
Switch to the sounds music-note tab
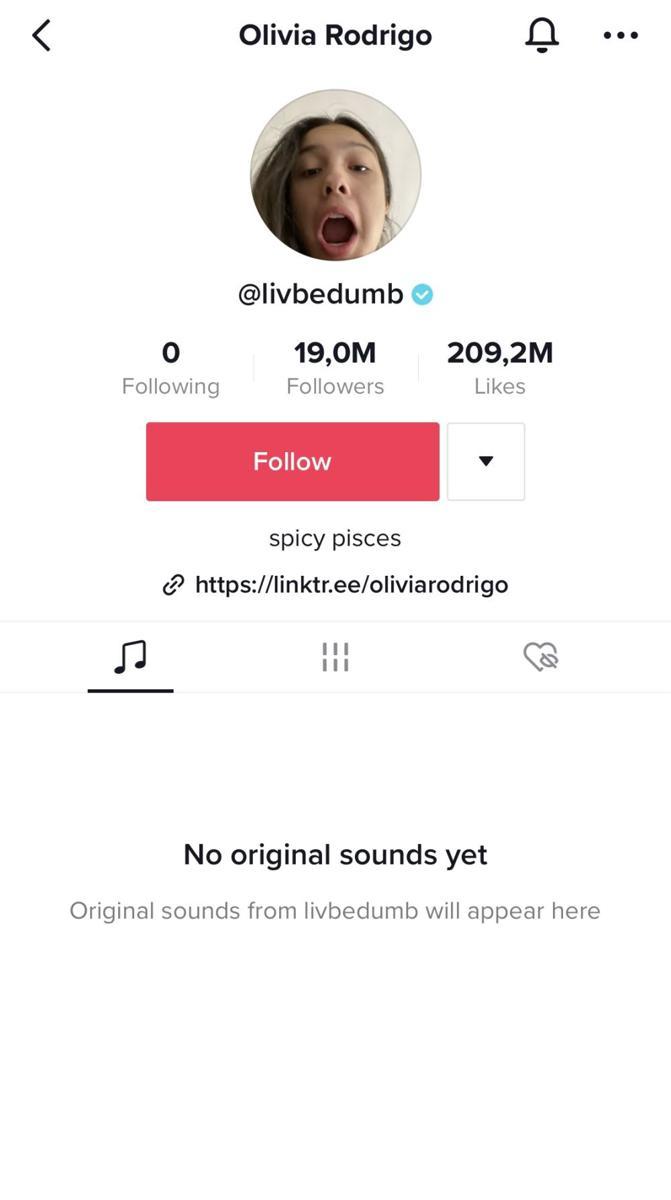[x=130, y=657]
